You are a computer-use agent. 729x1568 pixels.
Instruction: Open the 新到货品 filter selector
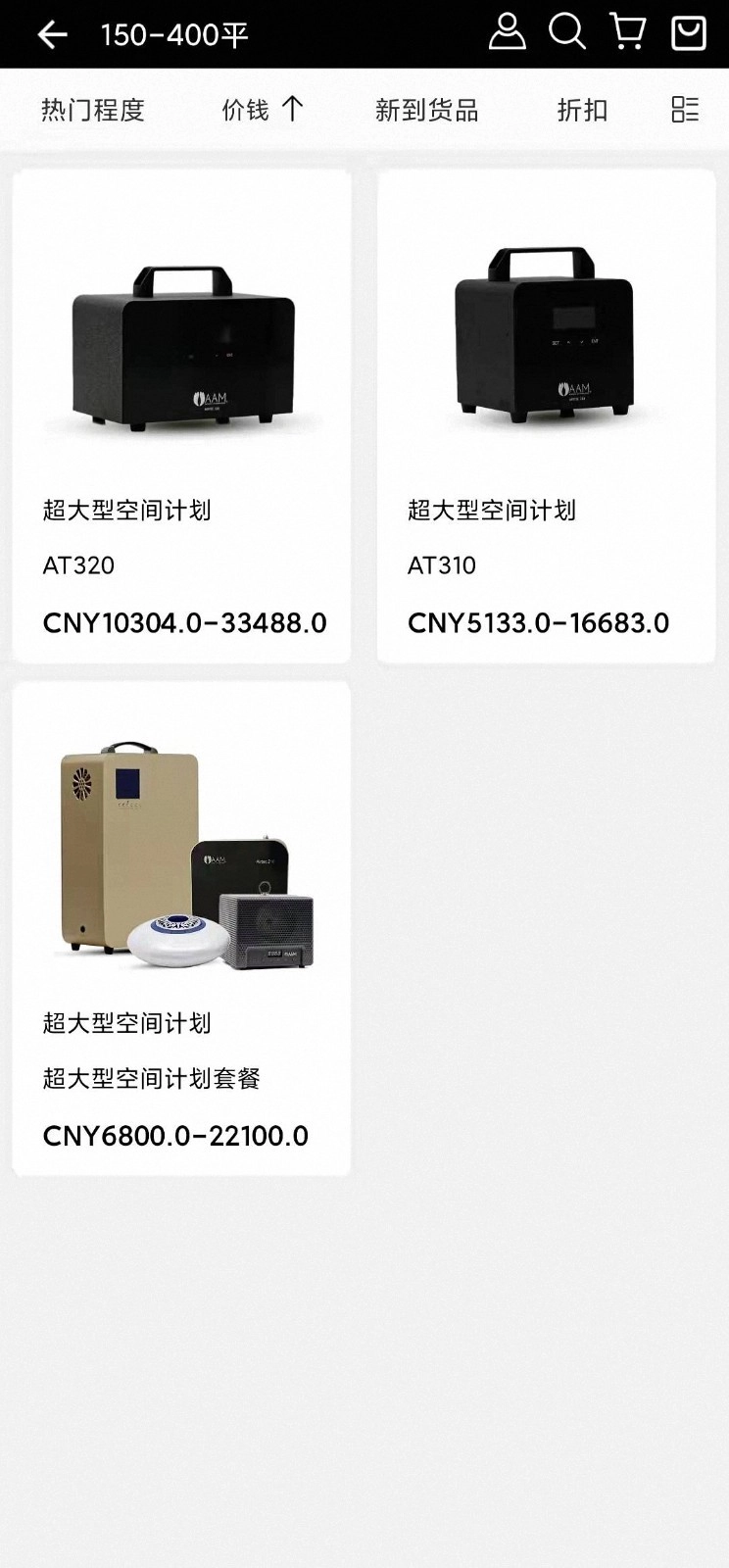pos(426,110)
